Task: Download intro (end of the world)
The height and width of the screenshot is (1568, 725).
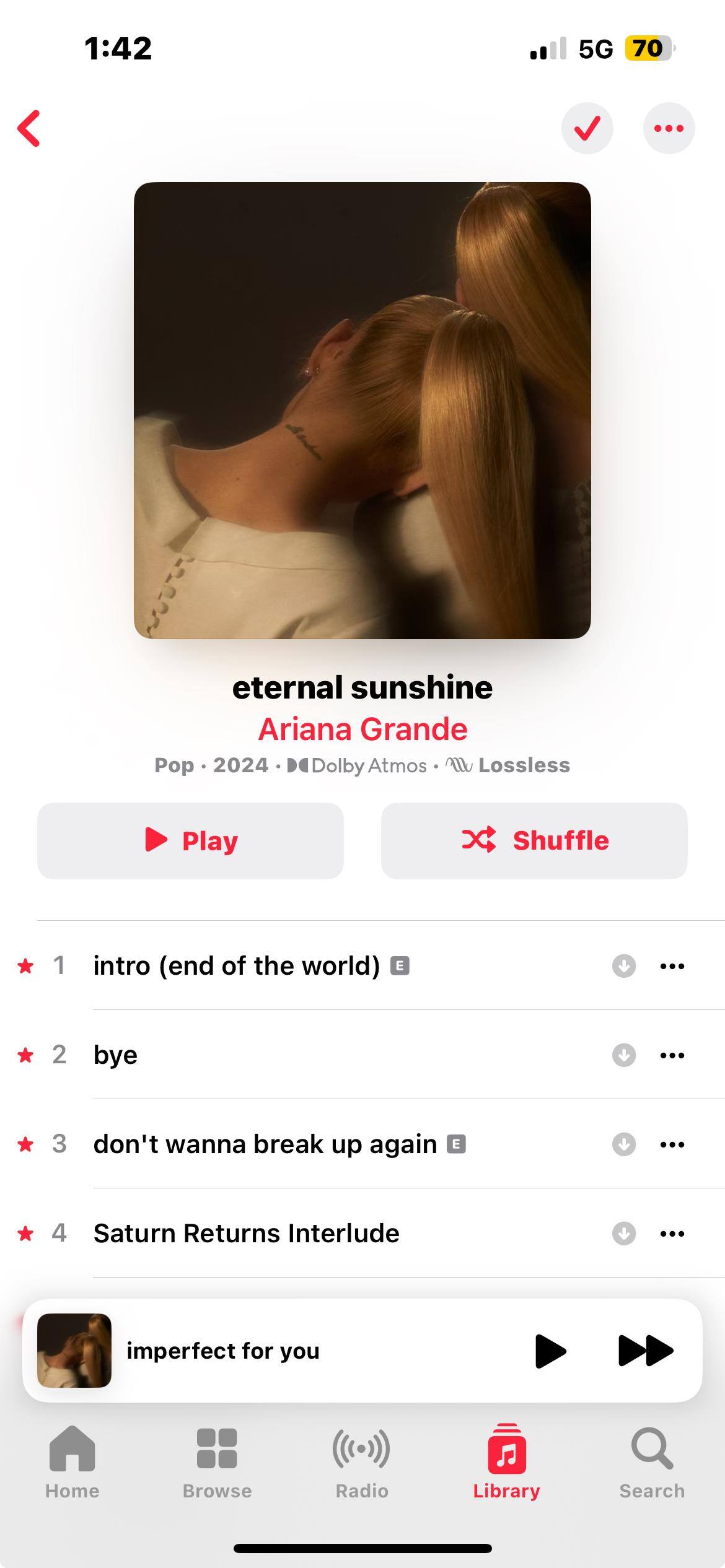Action: tap(623, 965)
